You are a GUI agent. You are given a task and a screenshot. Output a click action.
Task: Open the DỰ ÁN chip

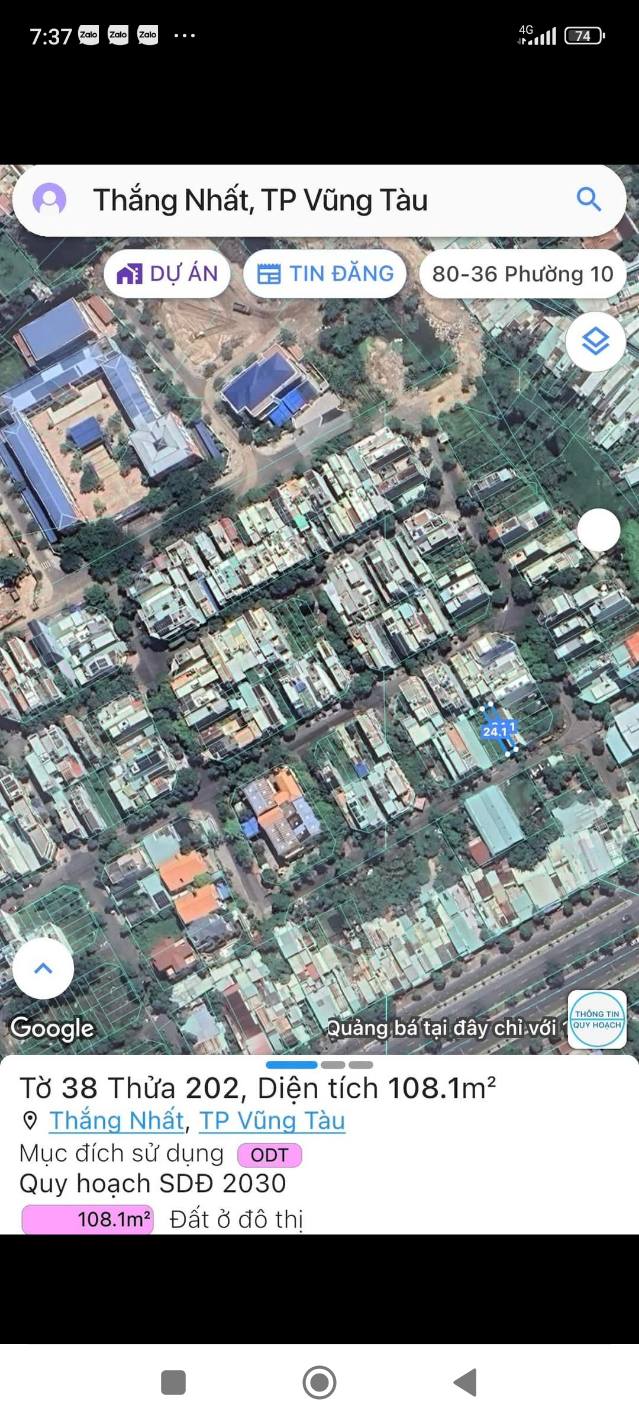coord(167,274)
